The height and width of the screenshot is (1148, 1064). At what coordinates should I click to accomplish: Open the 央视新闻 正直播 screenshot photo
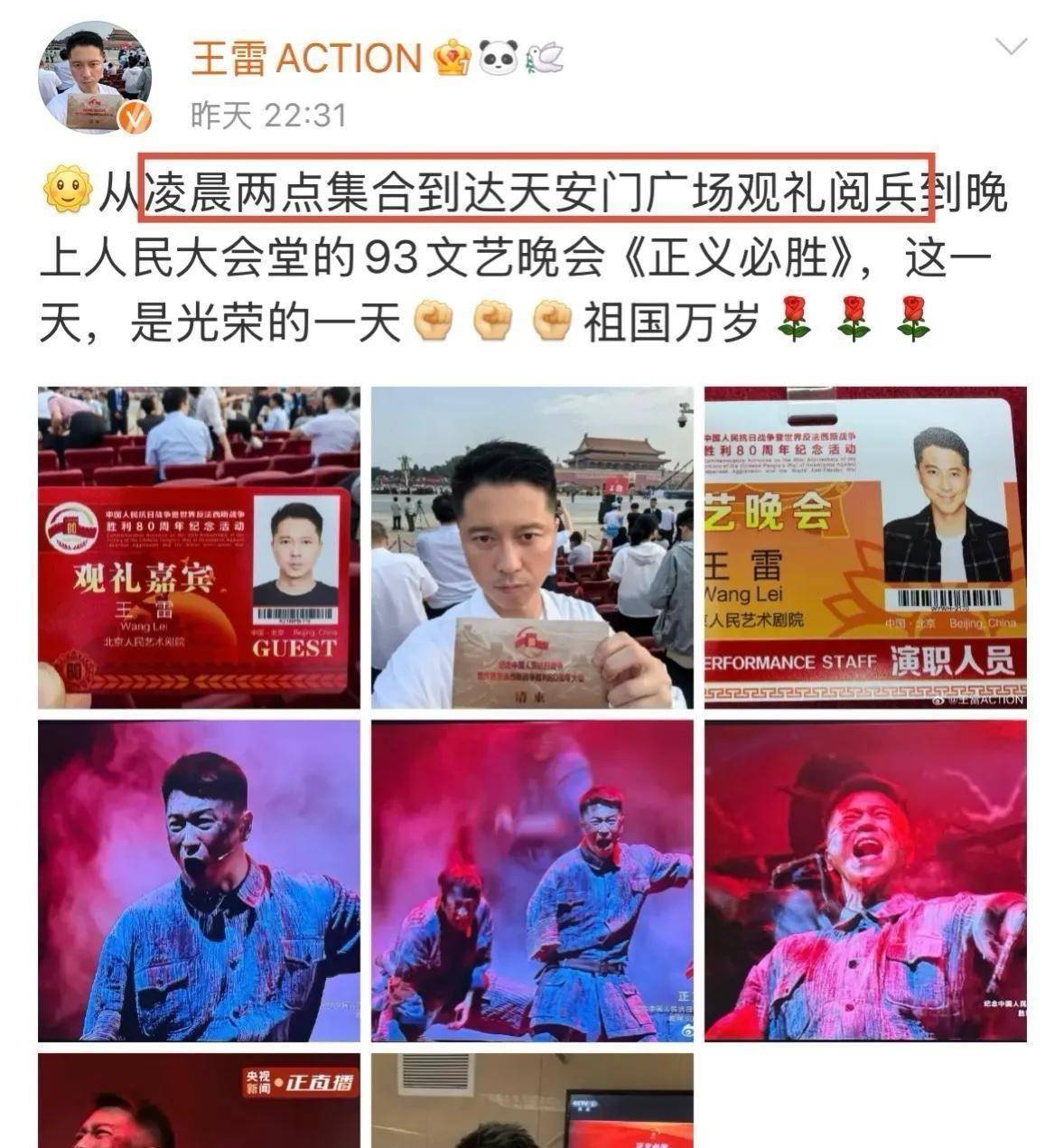click(x=199, y=1102)
